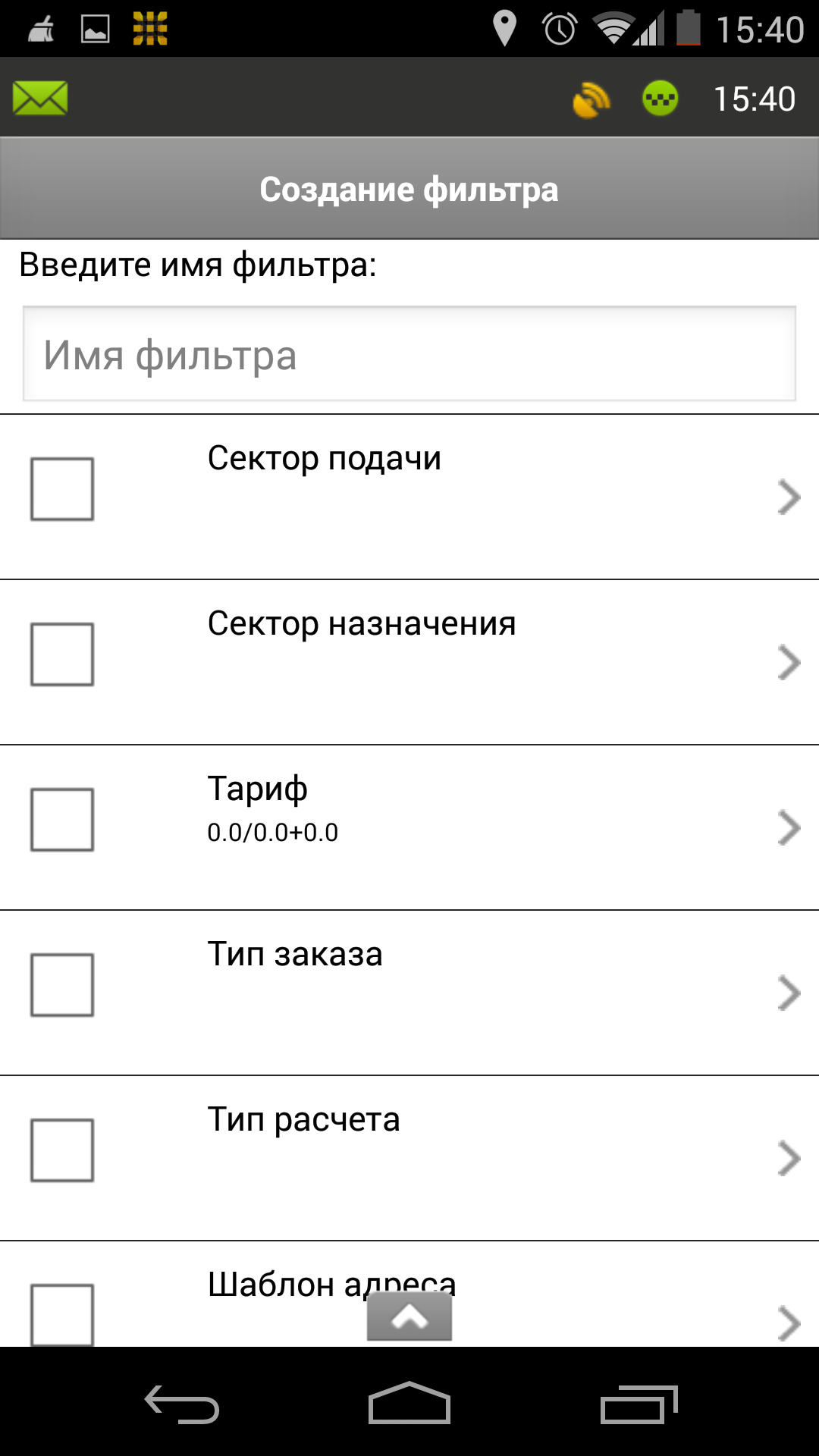
Task: Go to the system home screen
Action: pos(409,1404)
